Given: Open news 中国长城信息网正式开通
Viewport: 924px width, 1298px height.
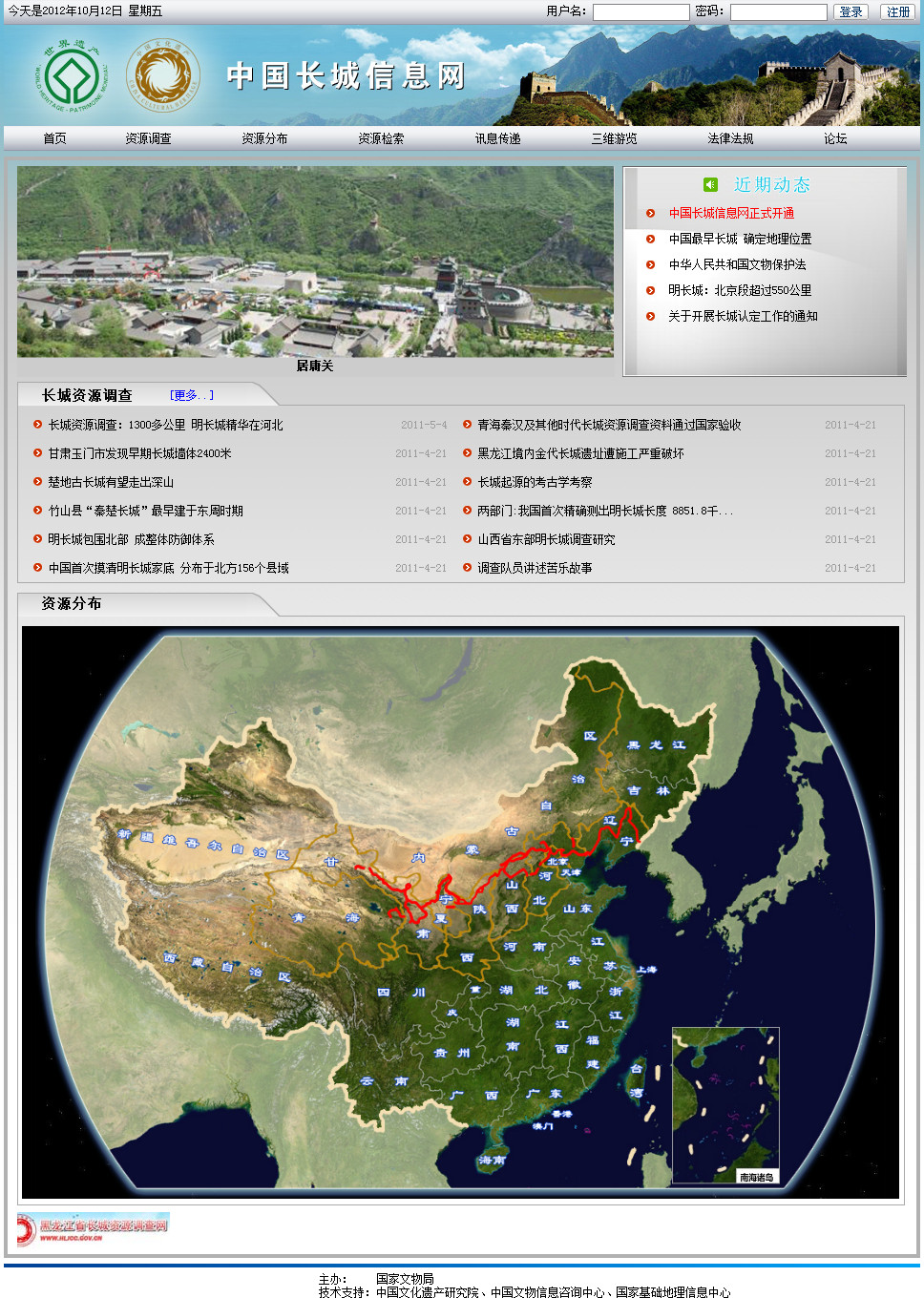Looking at the screenshot, I should click(x=730, y=213).
